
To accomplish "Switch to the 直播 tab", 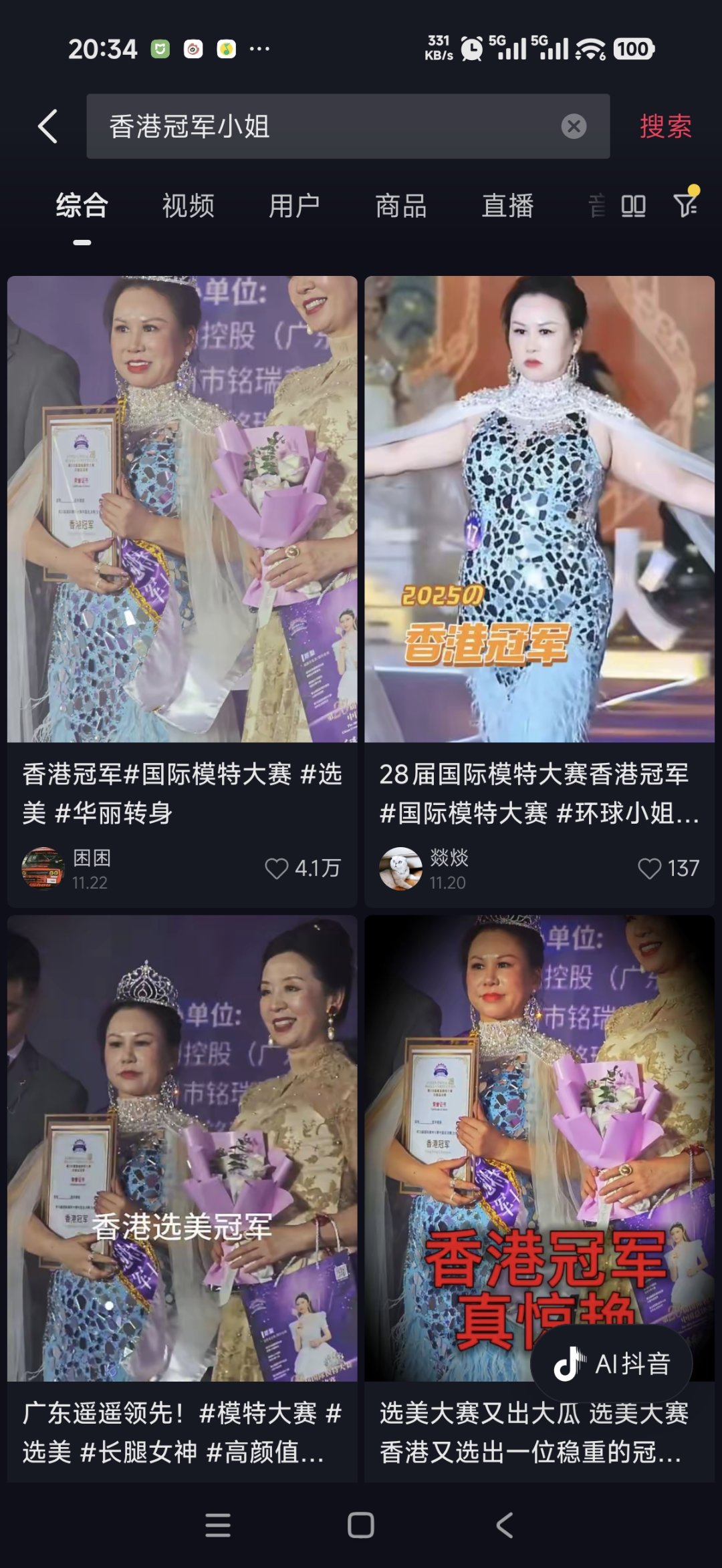I will tap(507, 206).
